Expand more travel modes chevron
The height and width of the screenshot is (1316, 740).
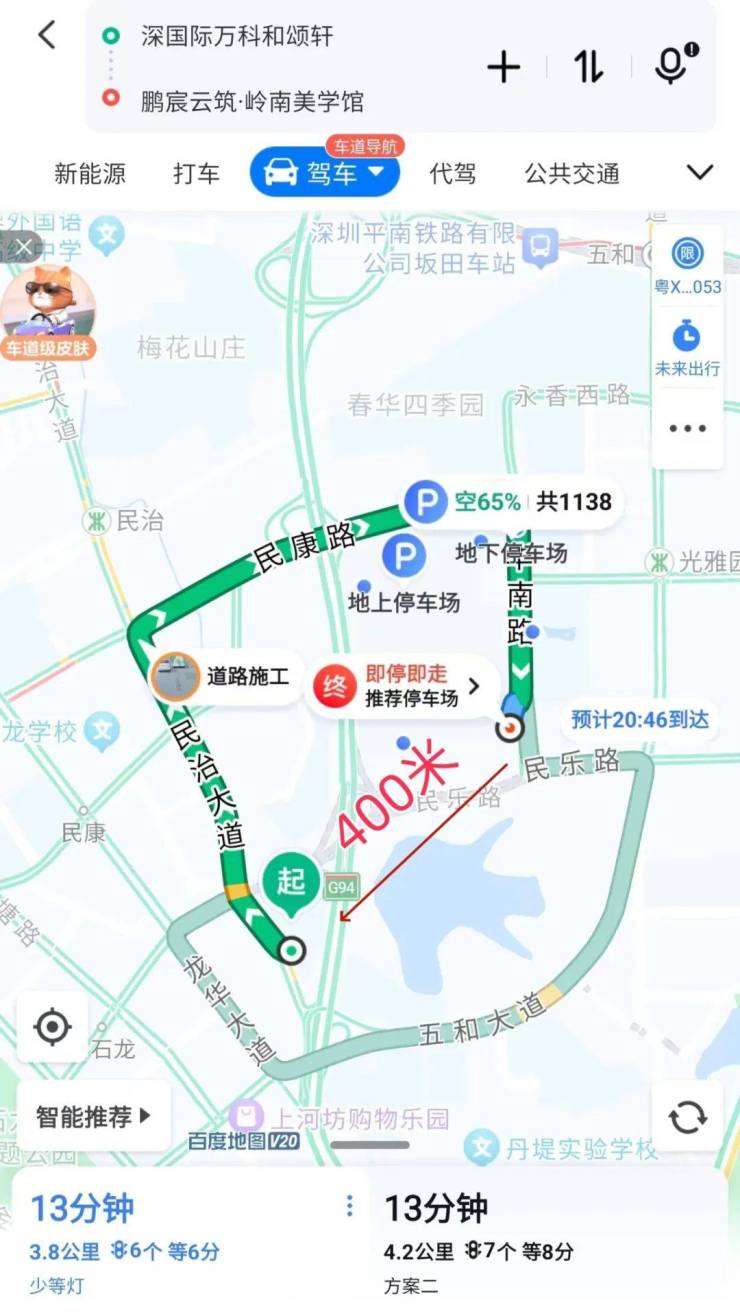click(x=700, y=172)
